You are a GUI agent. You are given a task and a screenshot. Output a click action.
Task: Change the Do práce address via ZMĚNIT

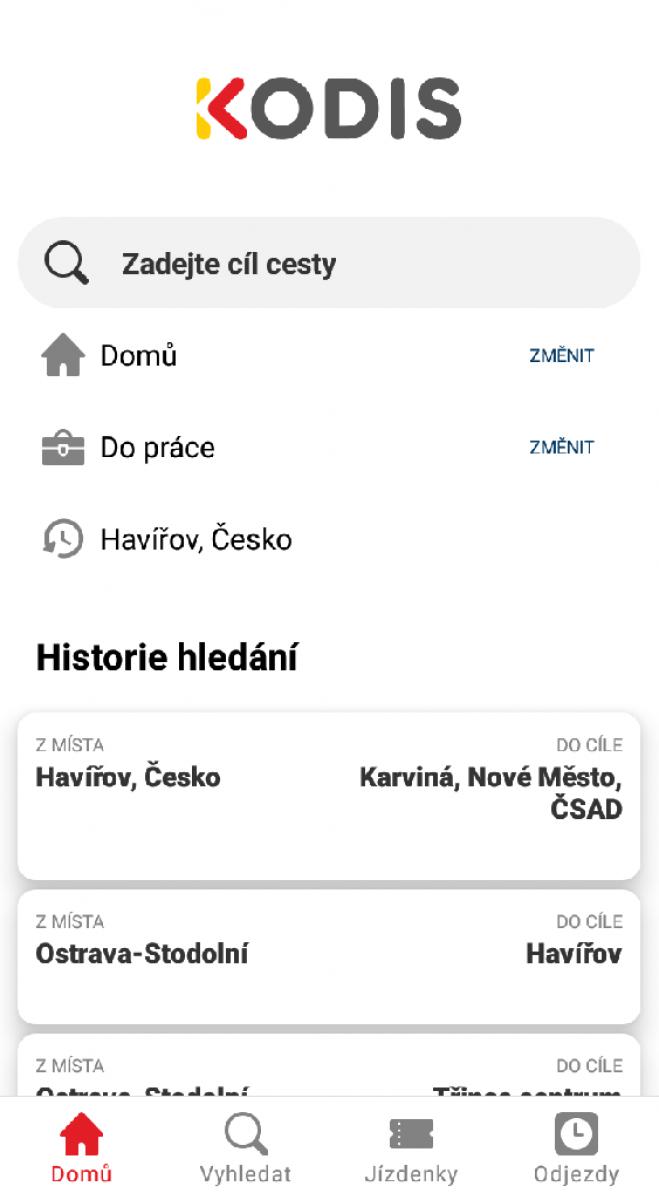tap(562, 447)
